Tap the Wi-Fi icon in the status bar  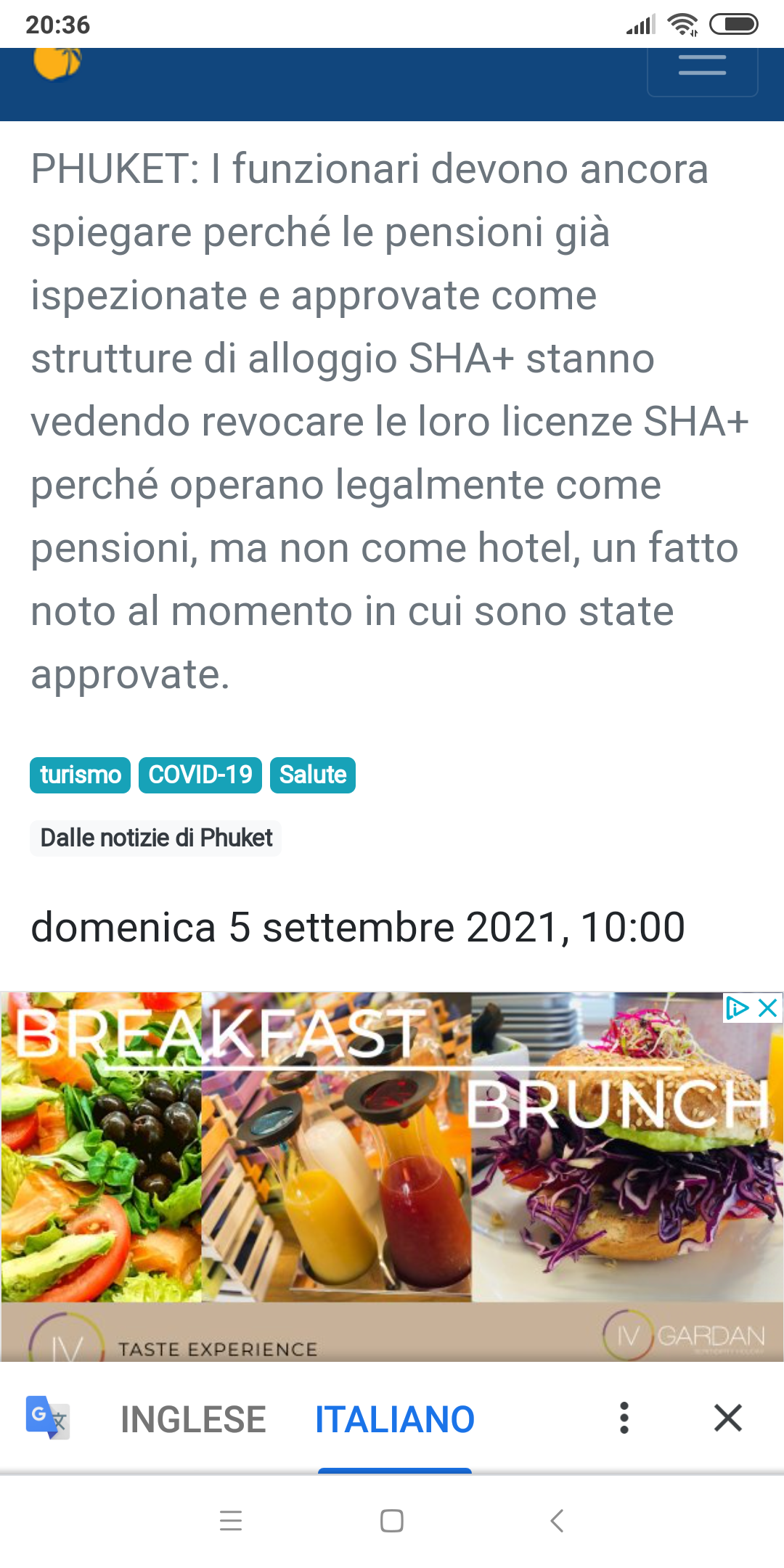[681, 24]
